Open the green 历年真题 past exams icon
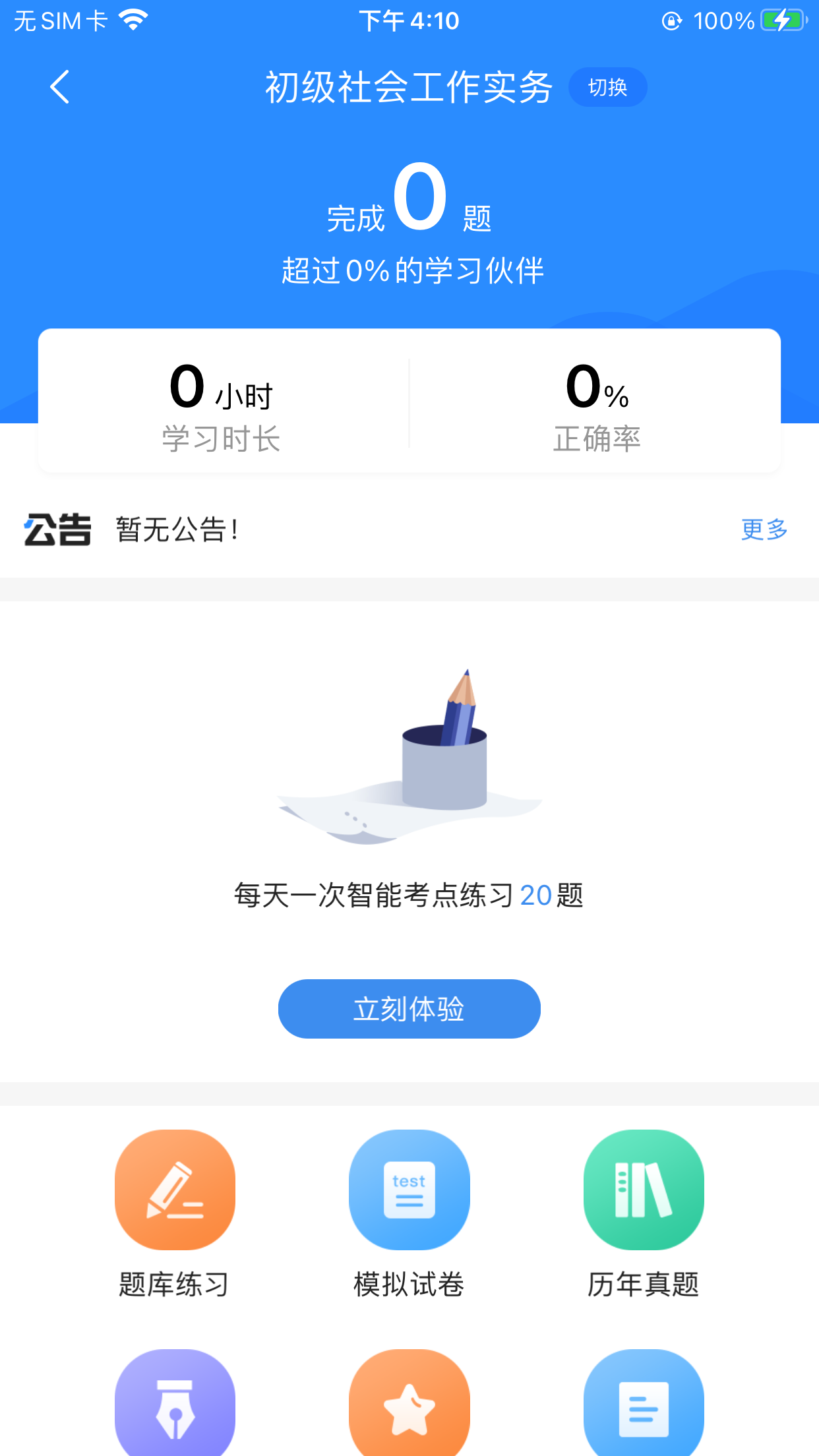This screenshot has width=819, height=1456. point(644,1190)
